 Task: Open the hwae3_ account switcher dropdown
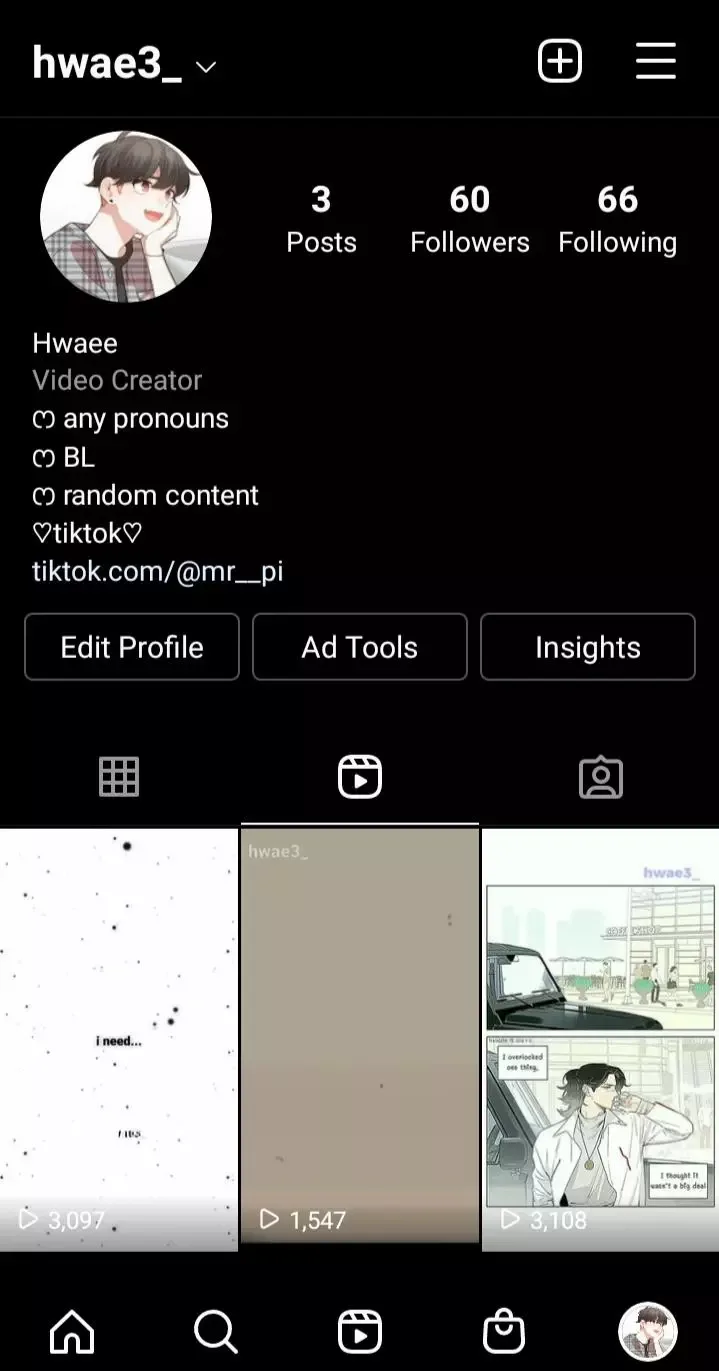pos(124,64)
